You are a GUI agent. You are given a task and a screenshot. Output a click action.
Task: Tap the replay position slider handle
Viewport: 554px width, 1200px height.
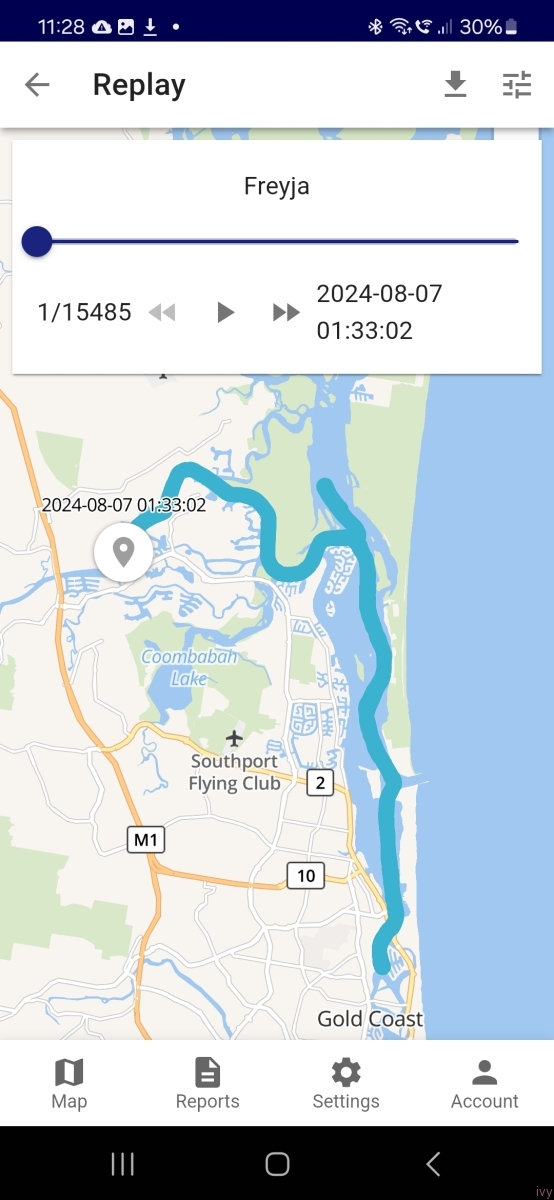tap(37, 241)
